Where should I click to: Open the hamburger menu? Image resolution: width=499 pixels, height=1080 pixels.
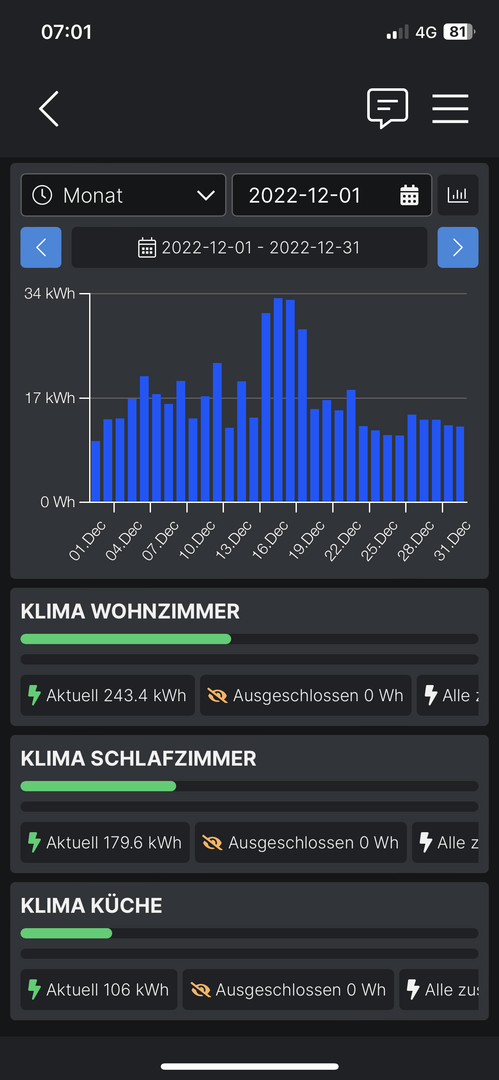tap(451, 108)
